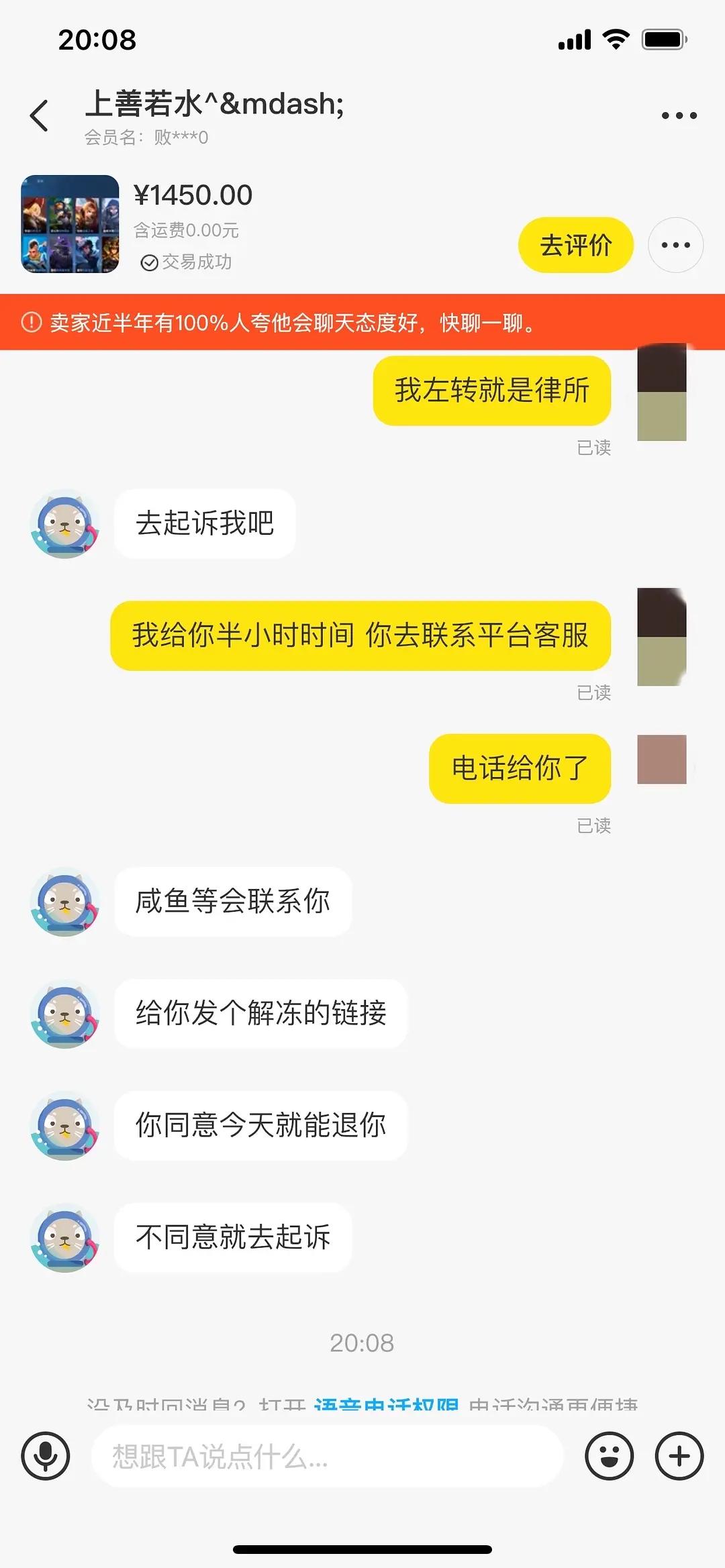725x1568 pixels.
Task: Tap the back arrow to leave the chat
Action: (x=38, y=115)
